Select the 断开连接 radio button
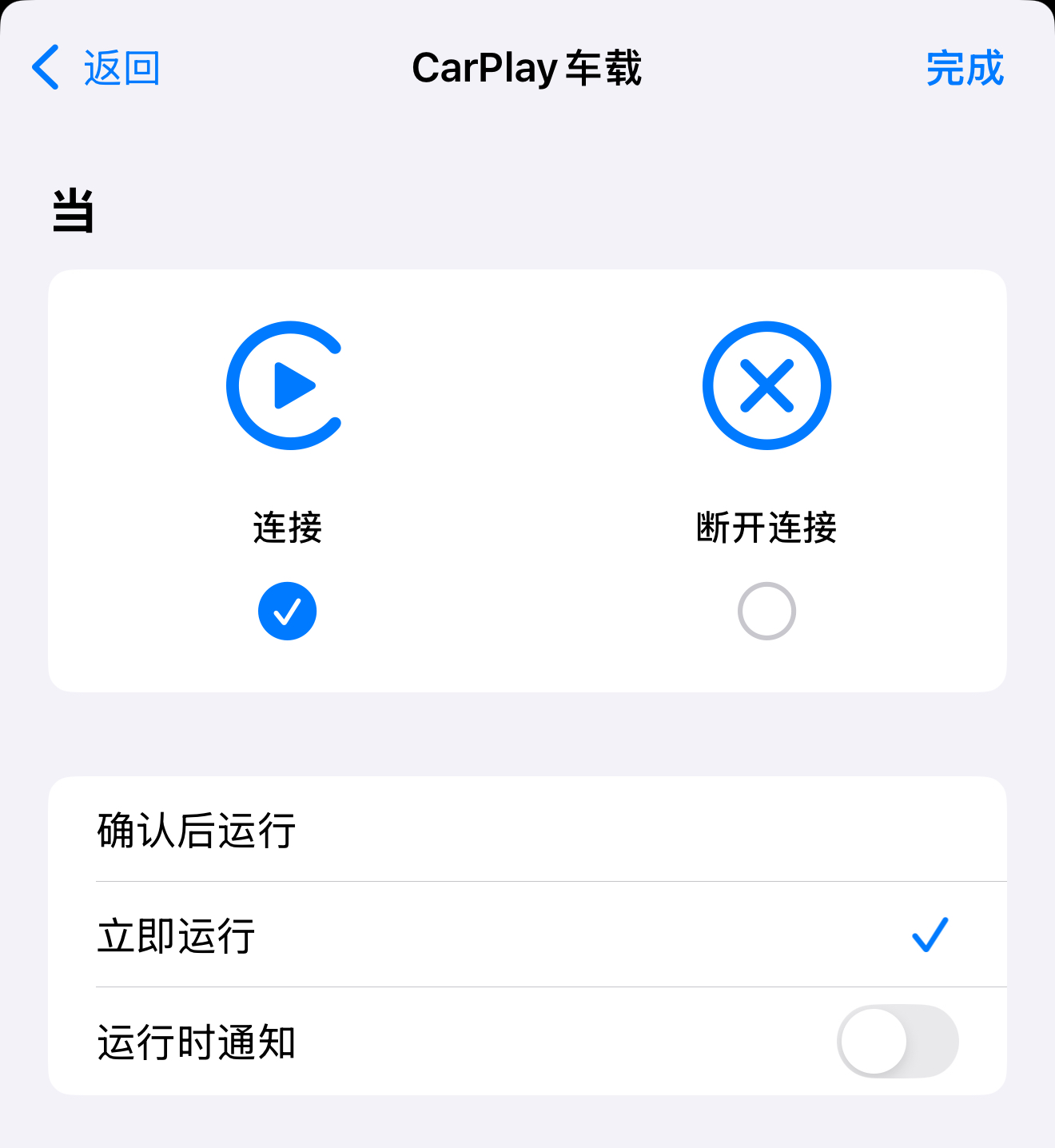The width and height of the screenshot is (1055, 1148). [766, 610]
